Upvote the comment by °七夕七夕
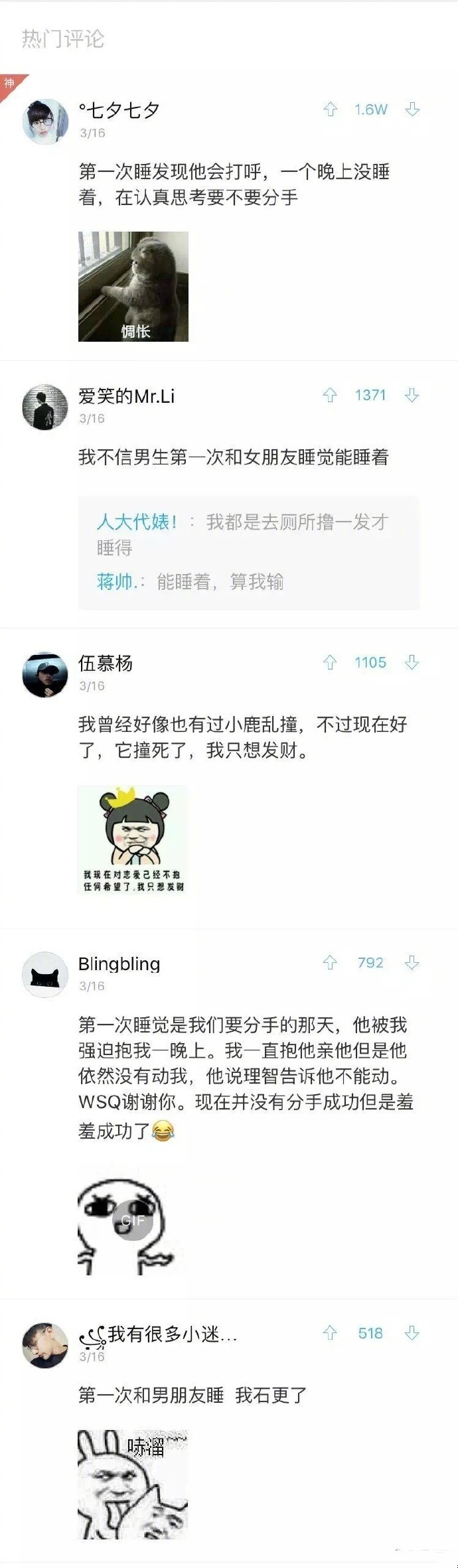This screenshot has width=458, height=1568. coord(330,109)
